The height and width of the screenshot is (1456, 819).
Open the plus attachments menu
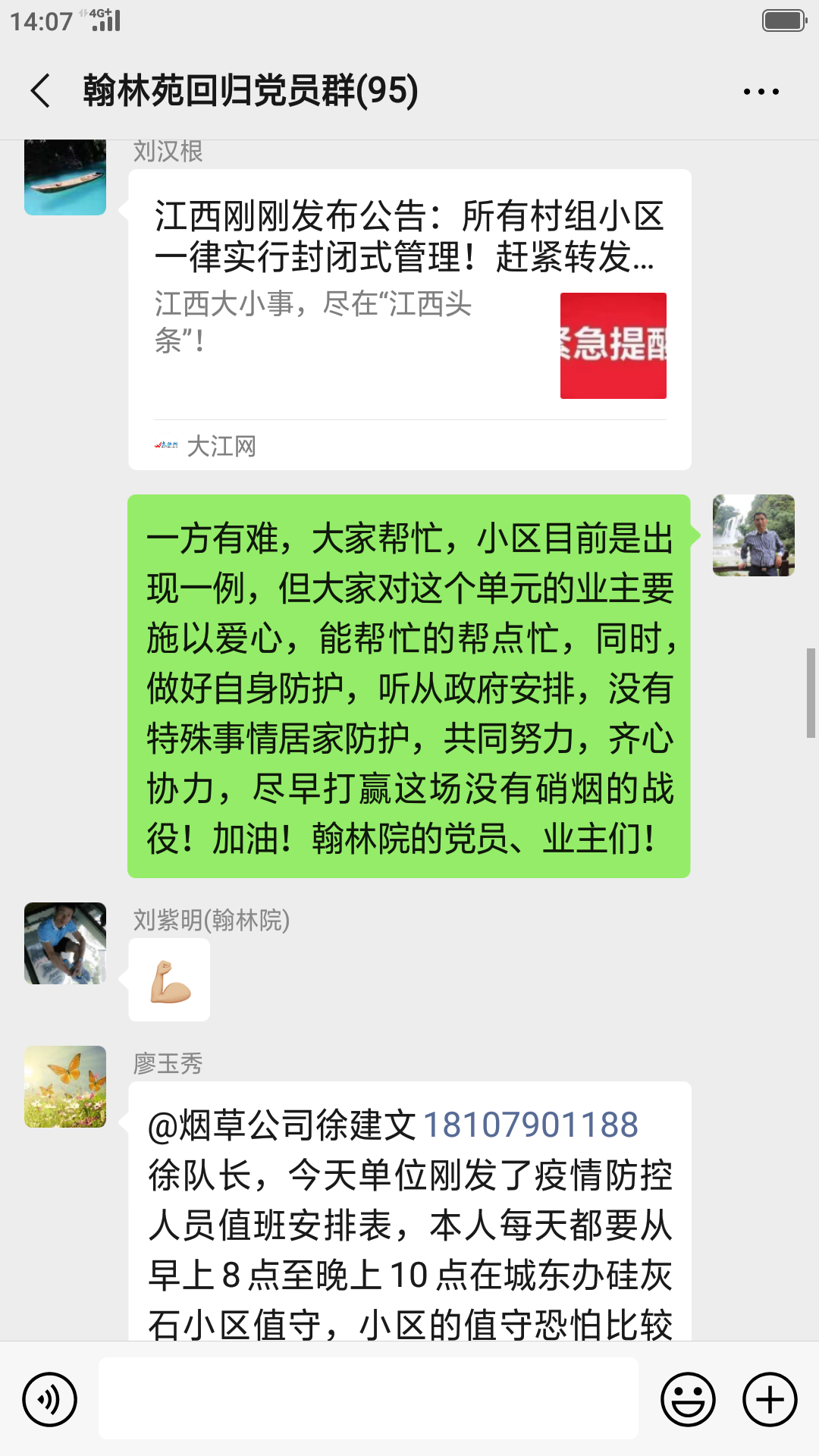click(770, 1399)
